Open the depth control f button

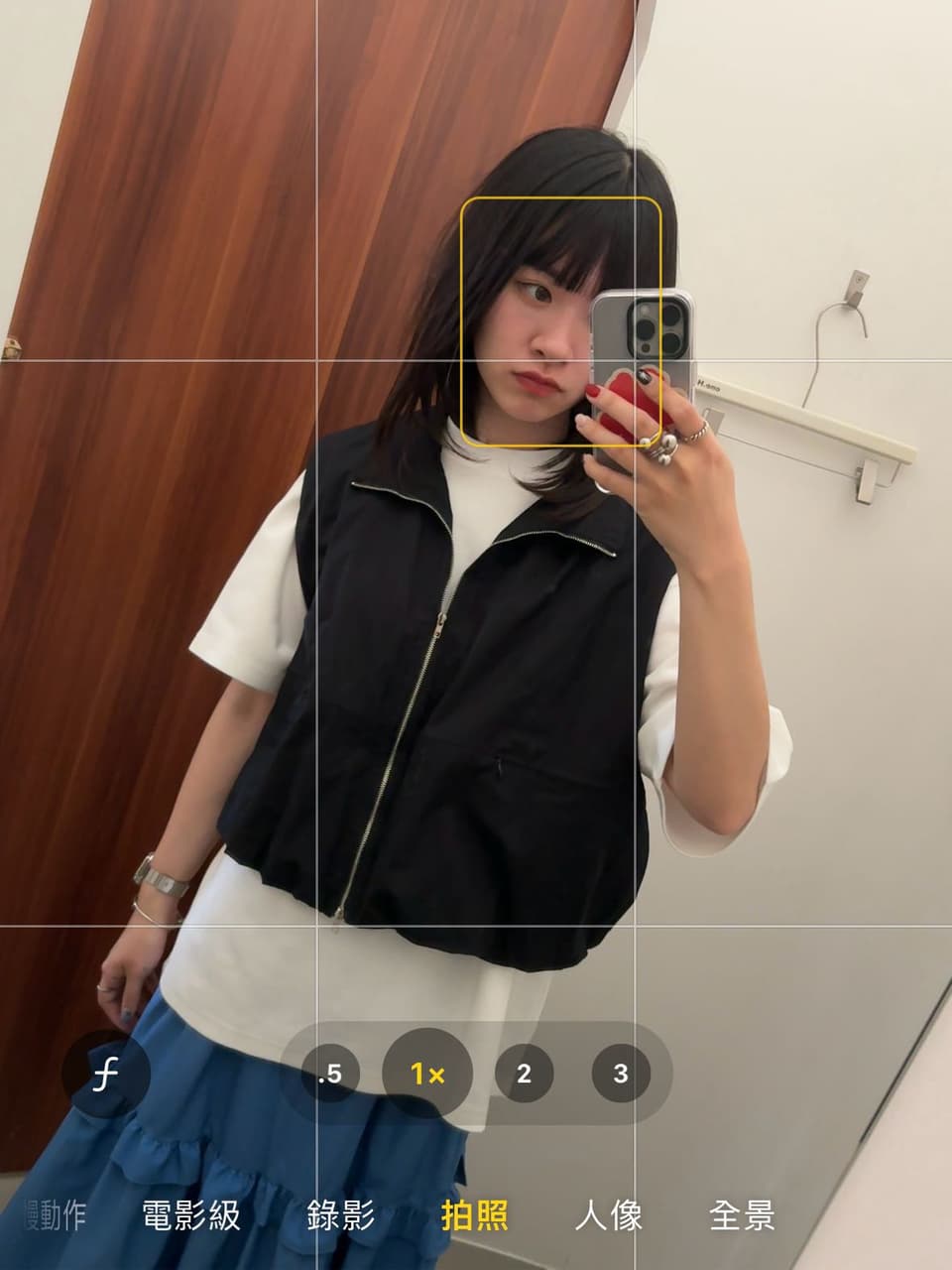(105, 1074)
